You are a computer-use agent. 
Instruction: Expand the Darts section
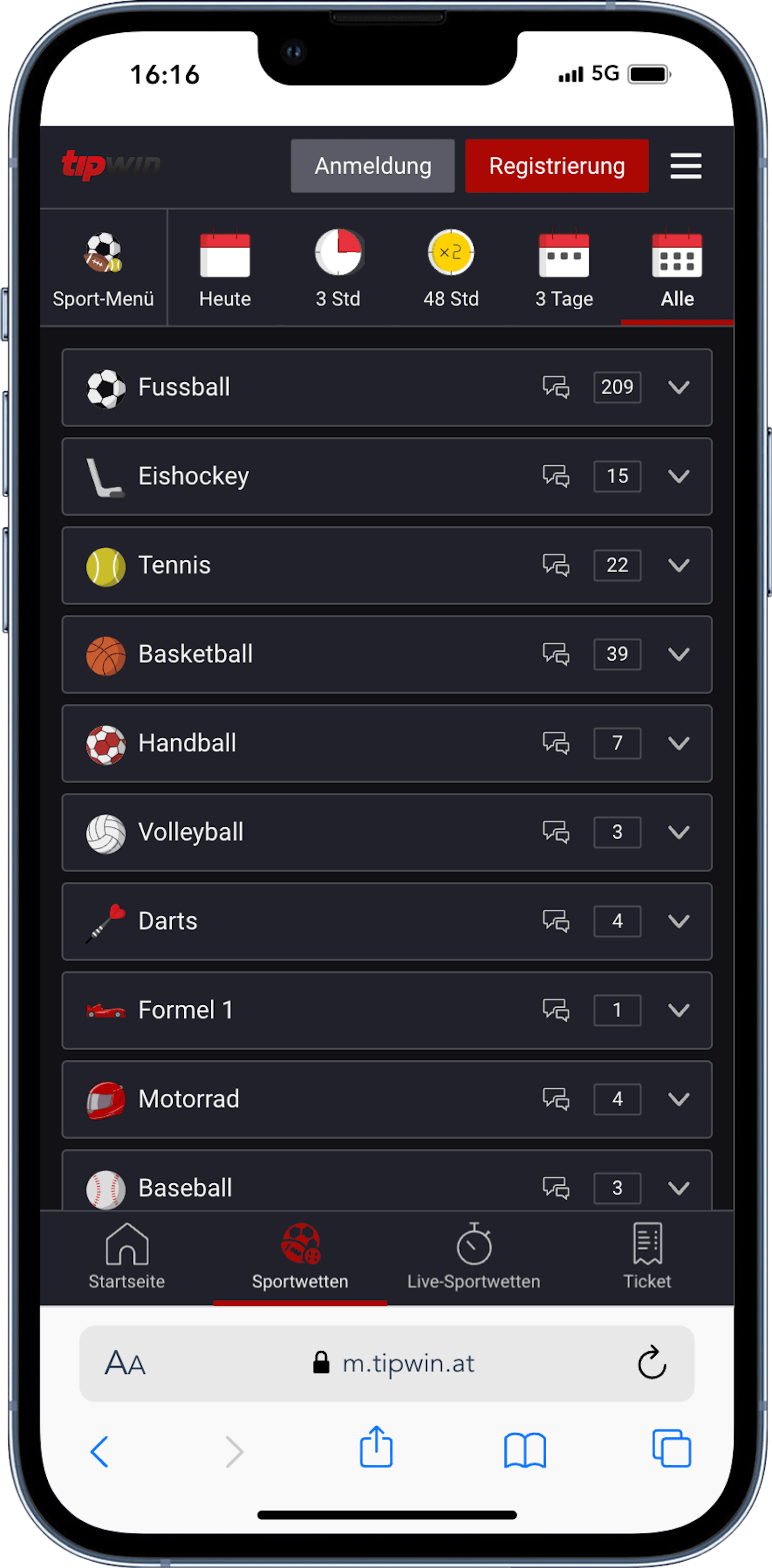click(x=679, y=921)
